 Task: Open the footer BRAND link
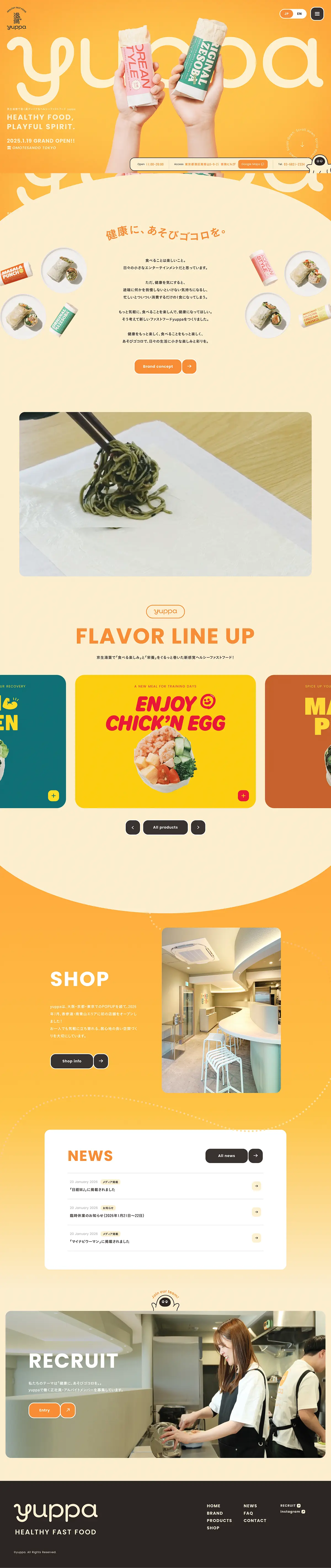click(x=215, y=1513)
